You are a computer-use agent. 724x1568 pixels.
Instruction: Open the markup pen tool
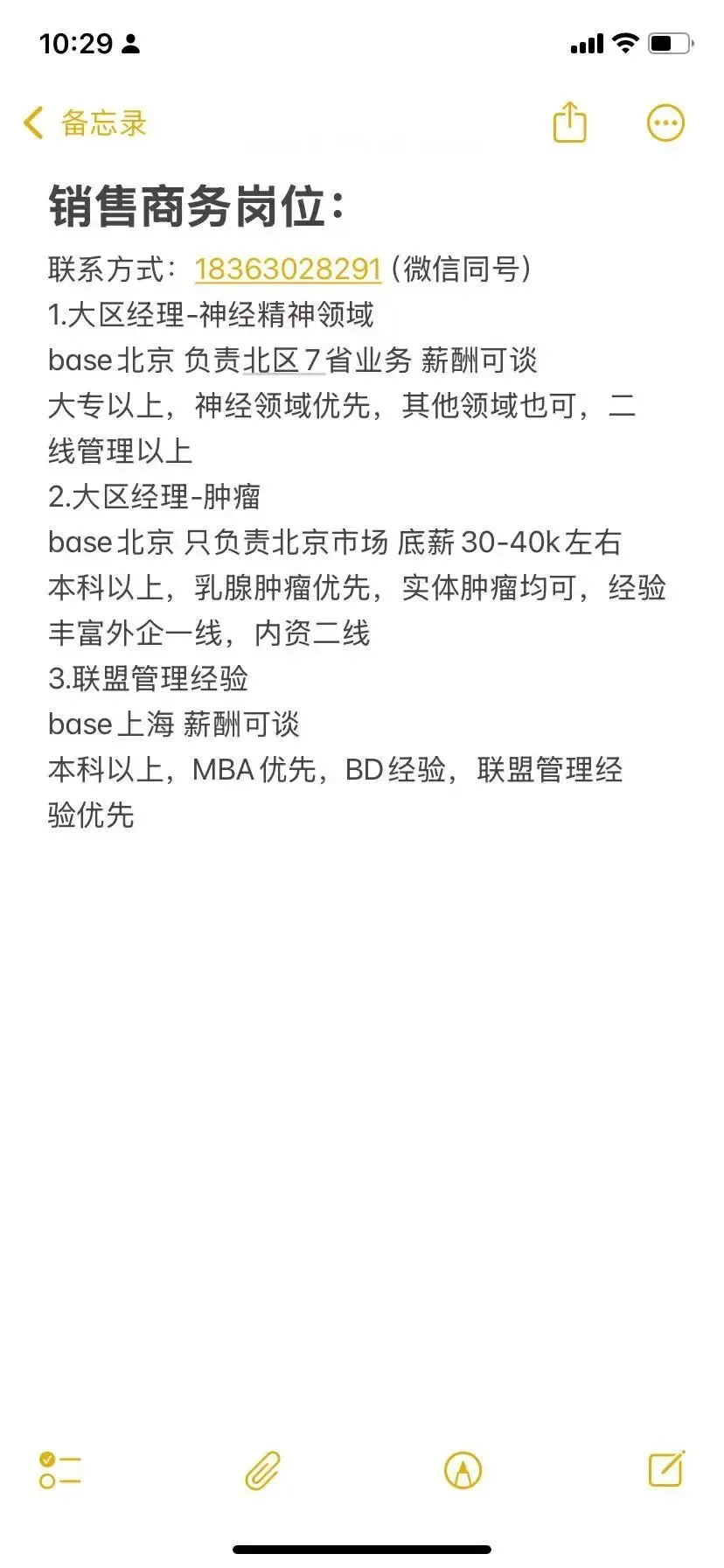[x=463, y=1471]
